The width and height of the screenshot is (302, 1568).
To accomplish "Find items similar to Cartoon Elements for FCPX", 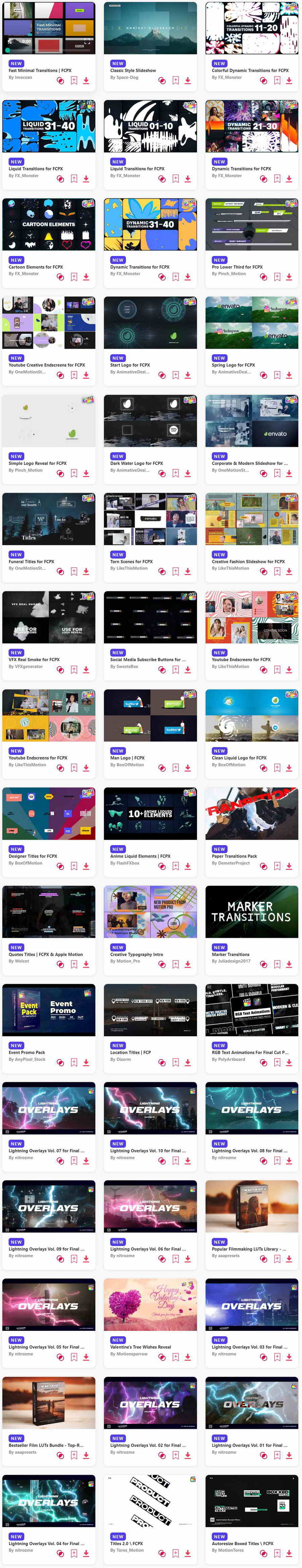I will point(60,277).
